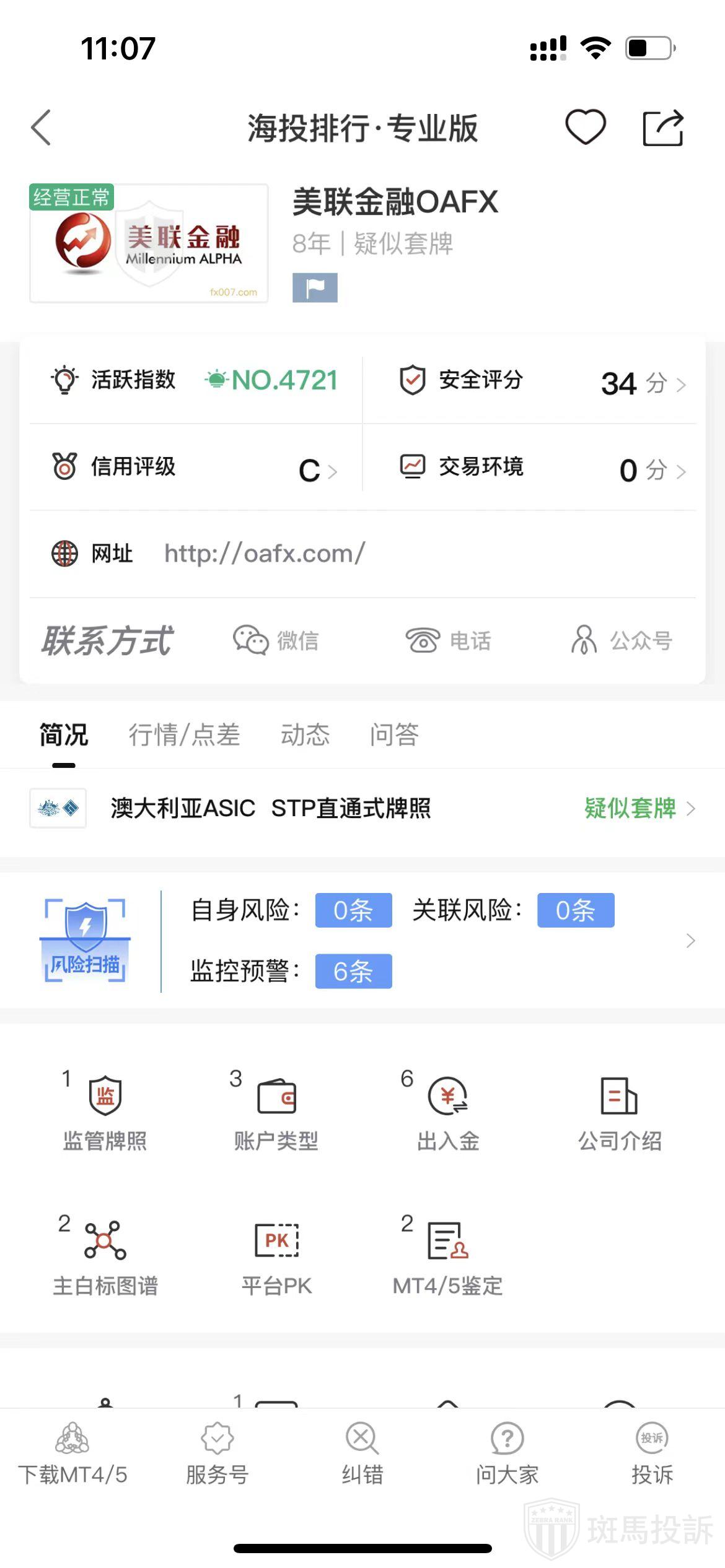The image size is (725, 1568).
Task: Switch to the 动态 tab
Action: click(x=305, y=735)
